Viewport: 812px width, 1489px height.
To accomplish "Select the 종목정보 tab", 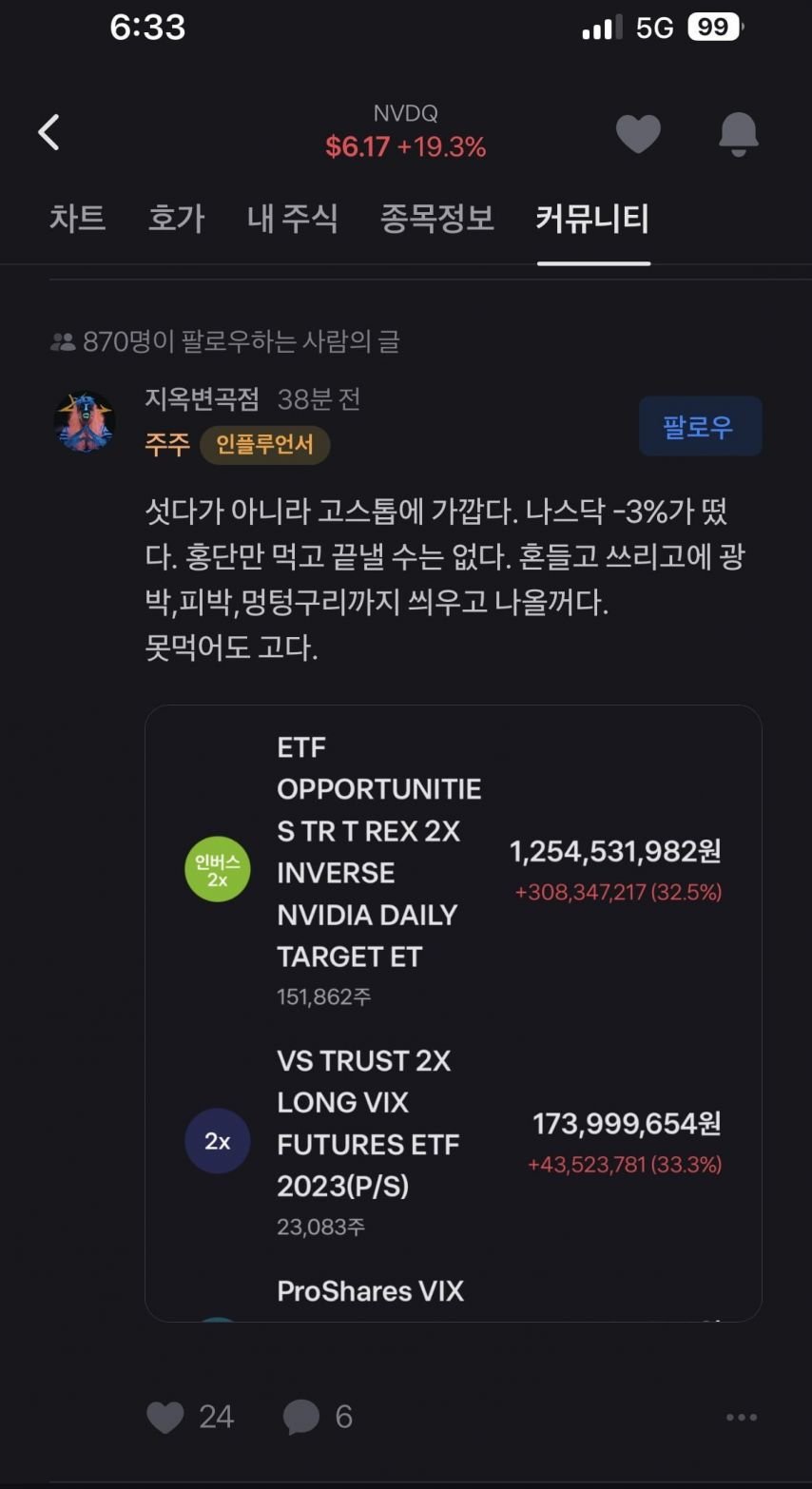I will (x=436, y=219).
